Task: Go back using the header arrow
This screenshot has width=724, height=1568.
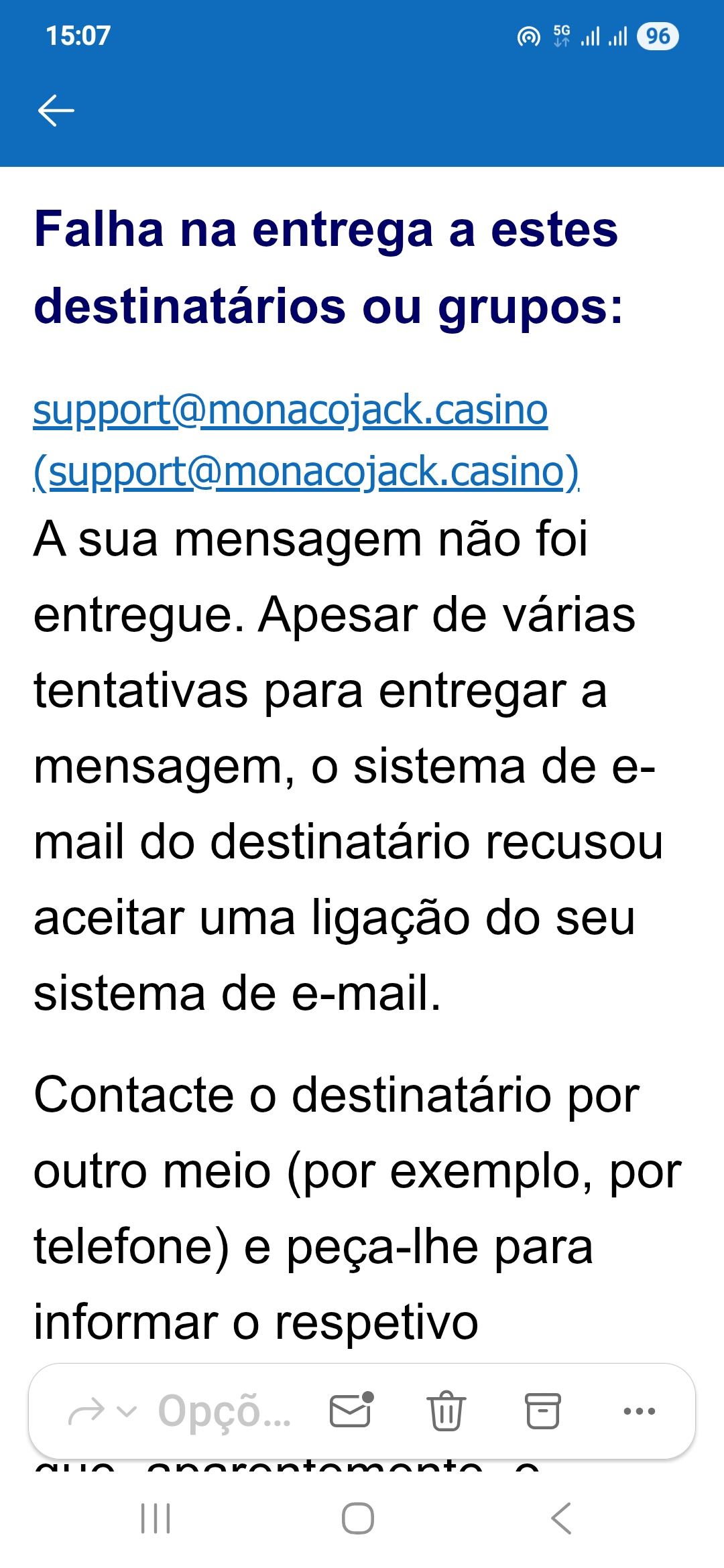Action: coord(56,111)
